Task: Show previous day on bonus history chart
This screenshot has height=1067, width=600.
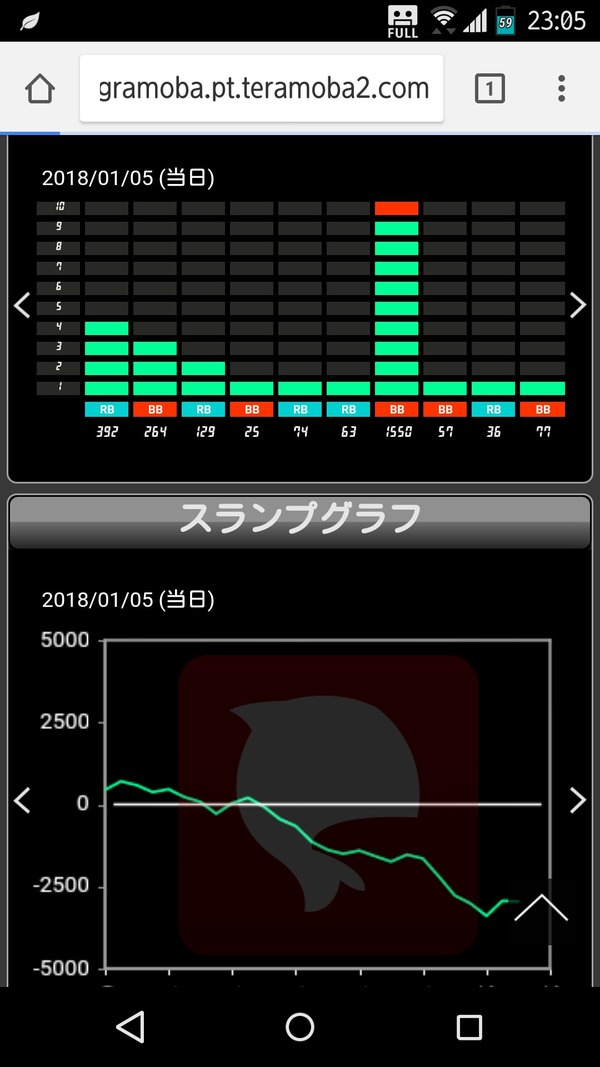Action: (x=22, y=305)
